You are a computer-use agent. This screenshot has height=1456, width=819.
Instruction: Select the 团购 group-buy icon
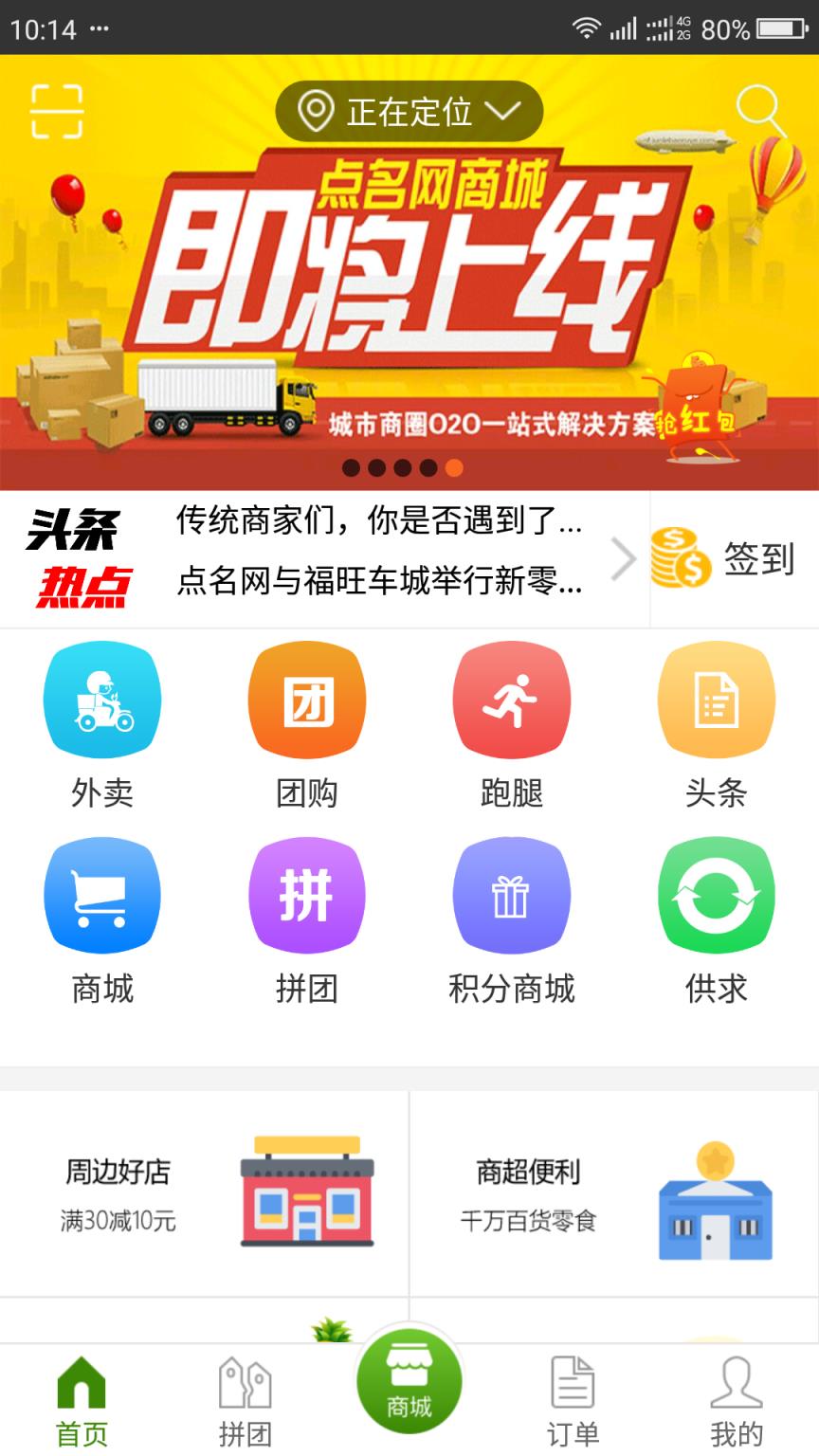(x=307, y=699)
